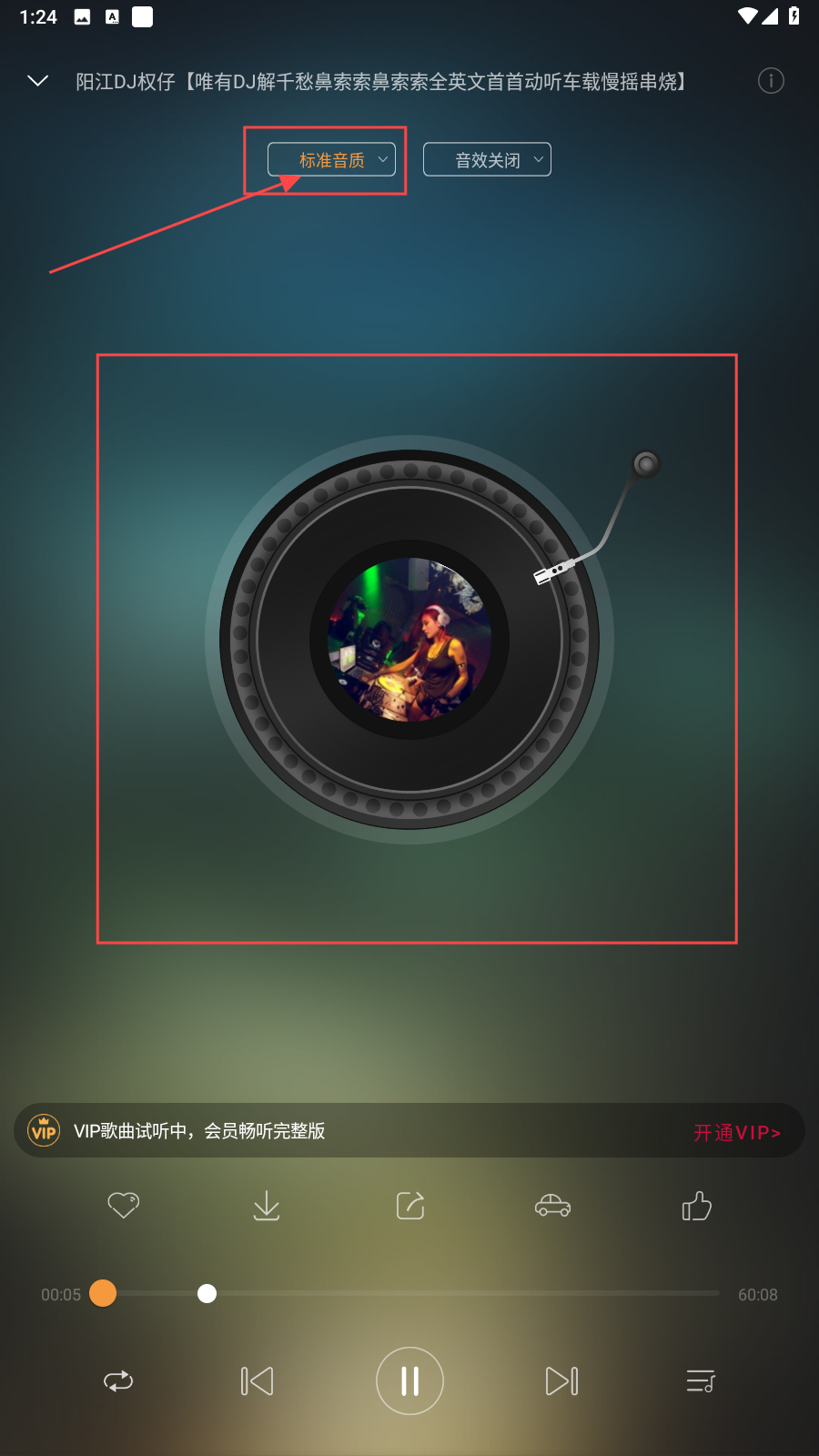Screen dimensions: 819x1456
Task: Skip to the next track
Action: coord(561,1381)
